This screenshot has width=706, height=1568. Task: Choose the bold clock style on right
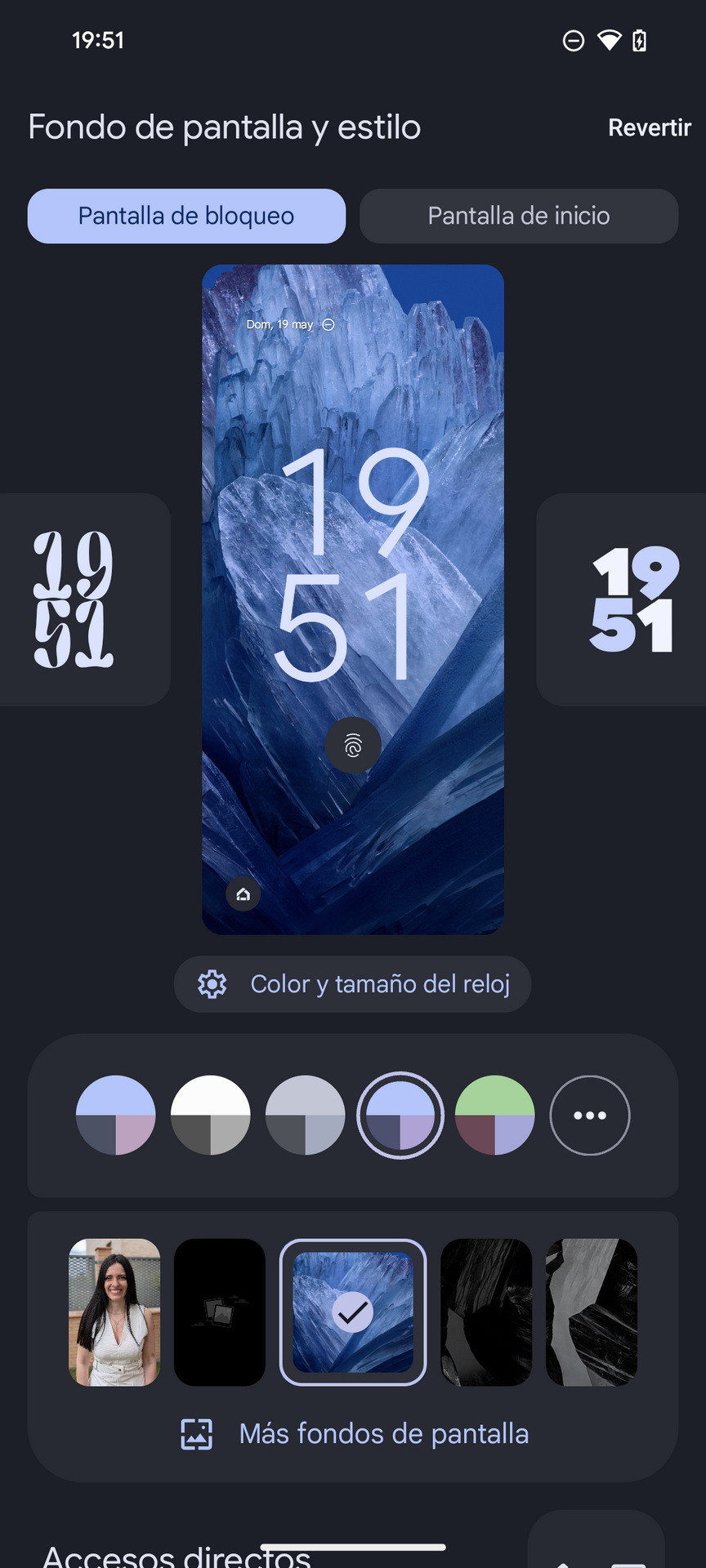pyautogui.click(x=623, y=599)
